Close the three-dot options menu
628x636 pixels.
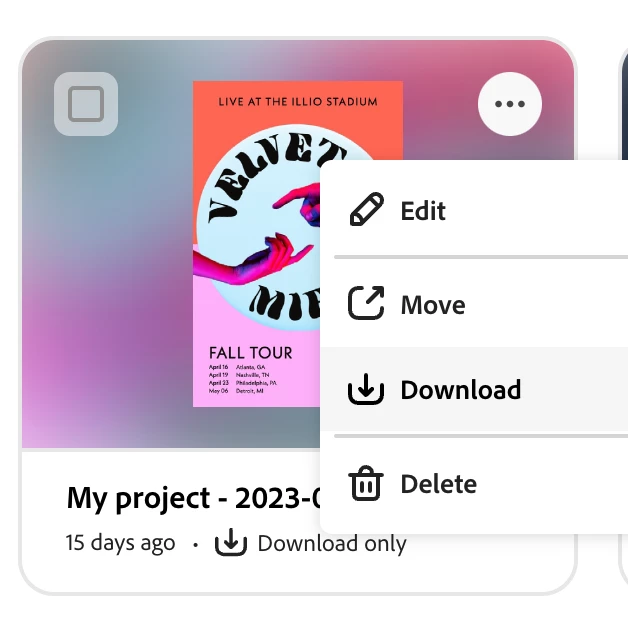(x=509, y=104)
